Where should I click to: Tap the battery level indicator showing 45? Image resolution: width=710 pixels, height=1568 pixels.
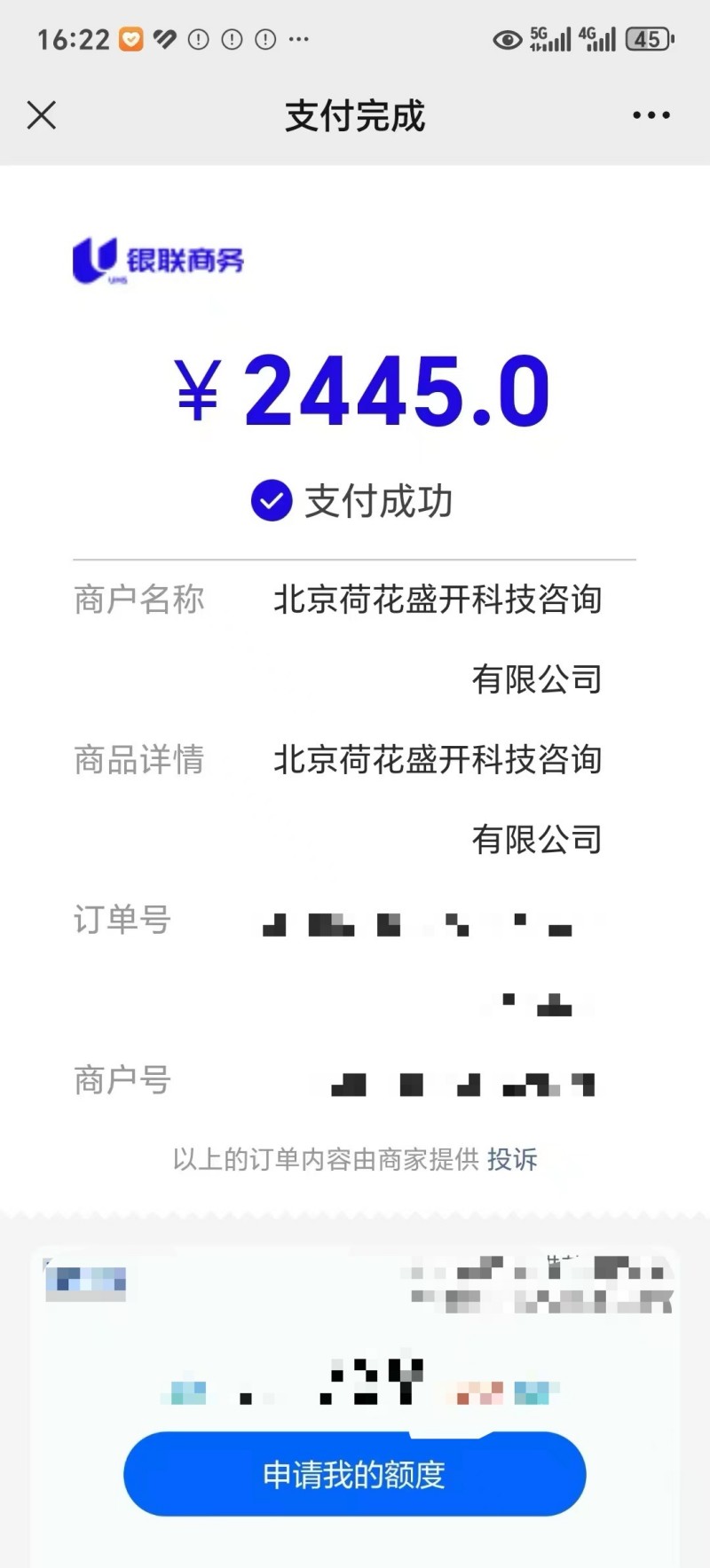[646, 39]
